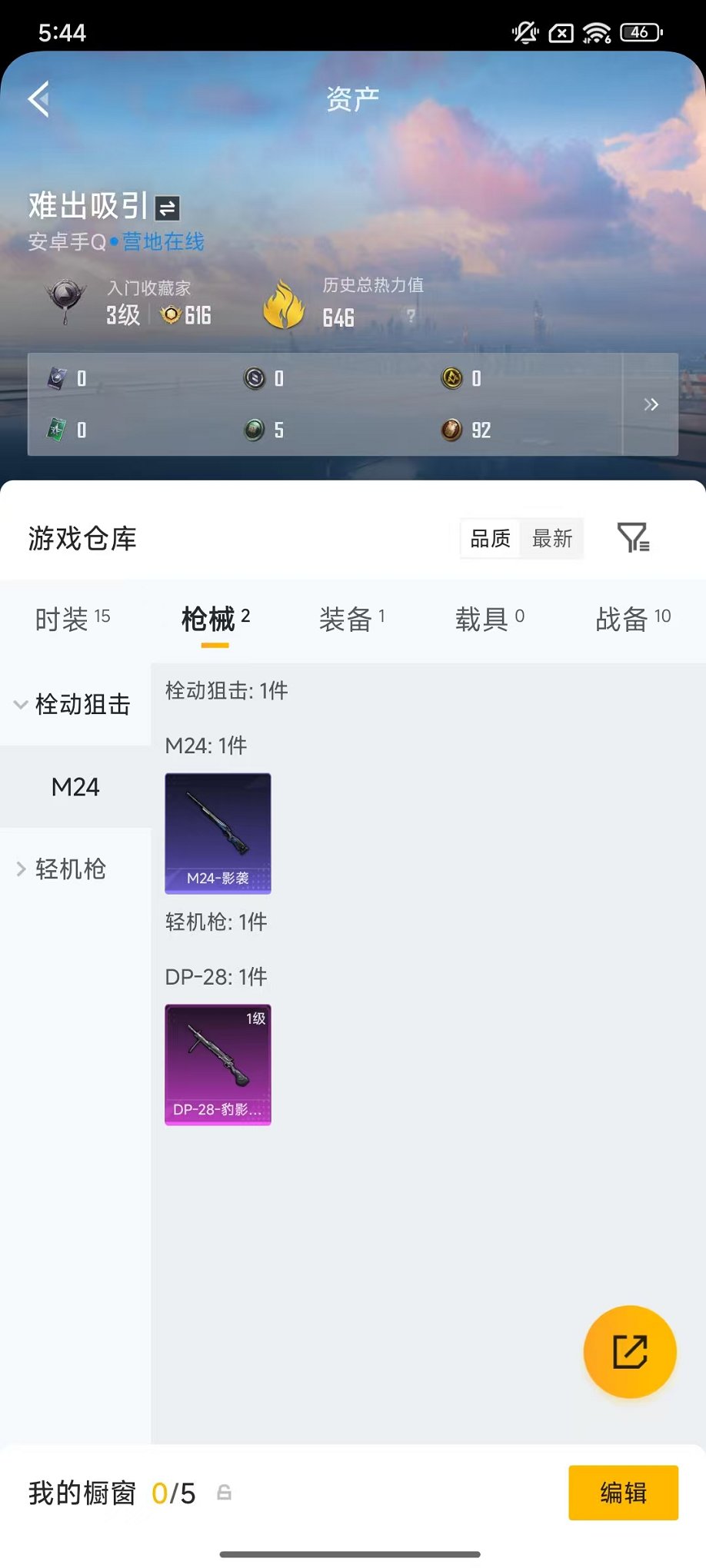Select the M24-影袭 weapon thumbnail
The width and height of the screenshot is (706, 1568).
point(218,833)
